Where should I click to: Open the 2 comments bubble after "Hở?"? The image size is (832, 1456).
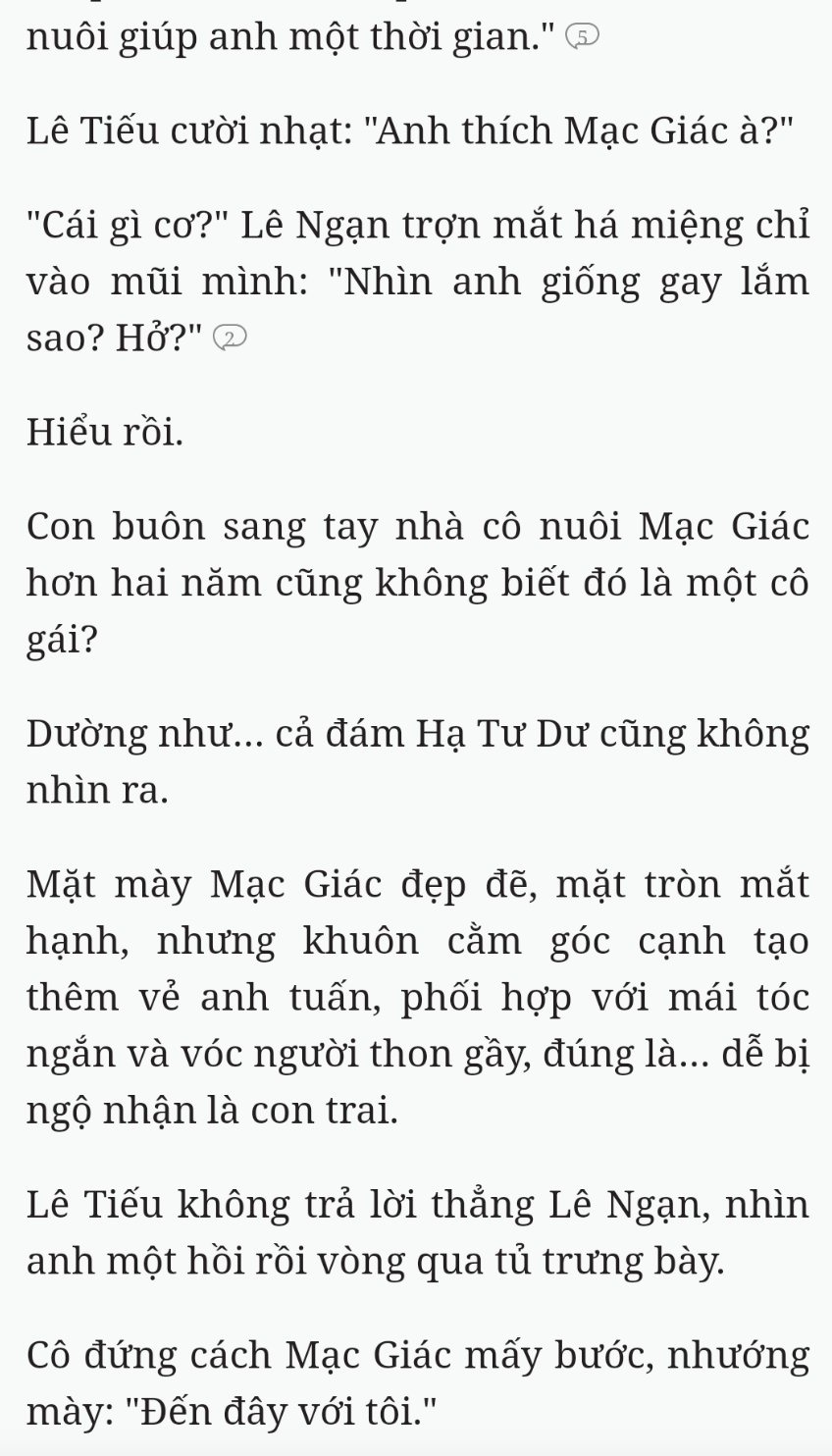[x=230, y=338]
